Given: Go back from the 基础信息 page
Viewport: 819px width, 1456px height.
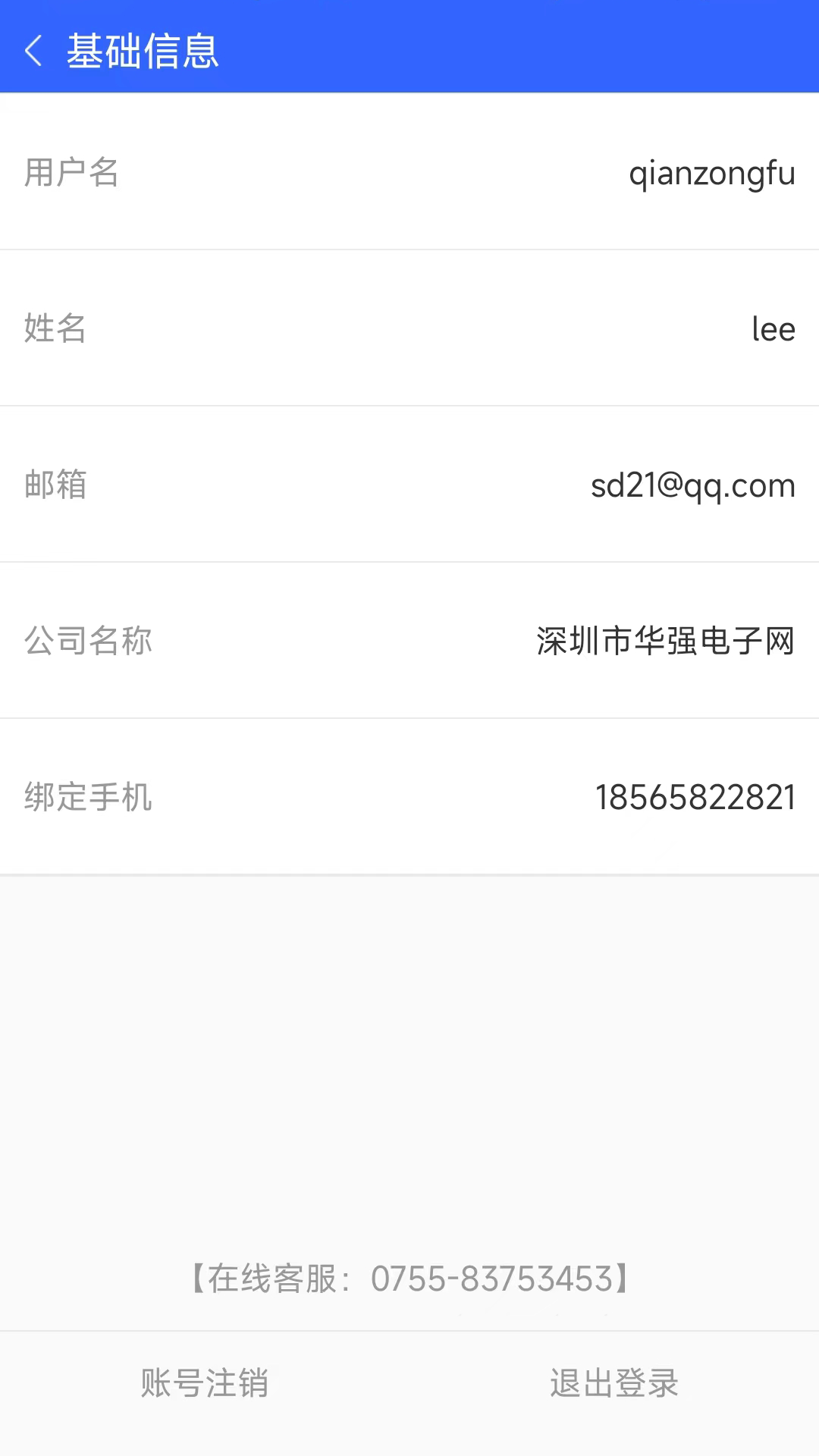Looking at the screenshot, I should click(x=34, y=52).
